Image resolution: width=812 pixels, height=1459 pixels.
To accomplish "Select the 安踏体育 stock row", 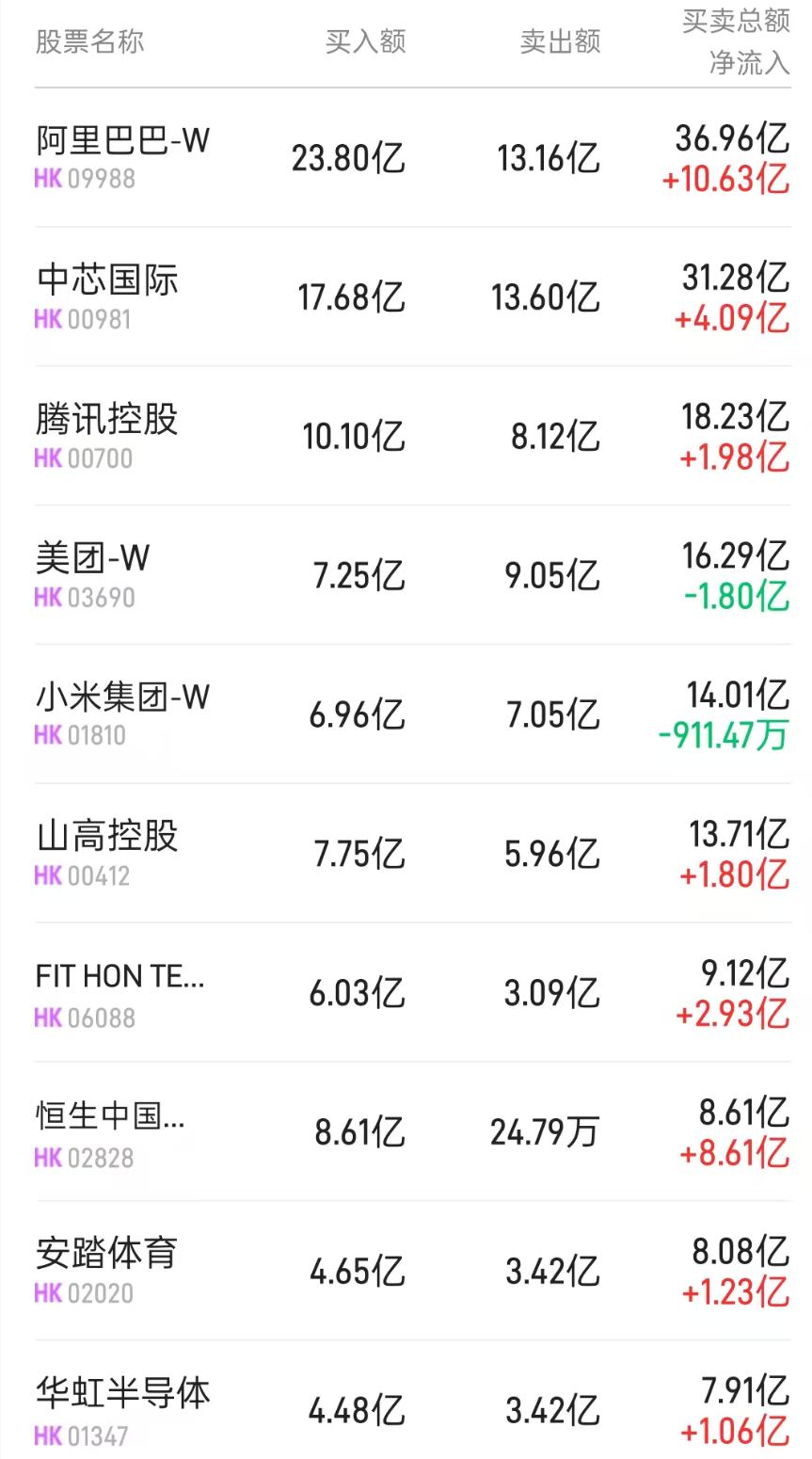I will [x=103, y=1254].
